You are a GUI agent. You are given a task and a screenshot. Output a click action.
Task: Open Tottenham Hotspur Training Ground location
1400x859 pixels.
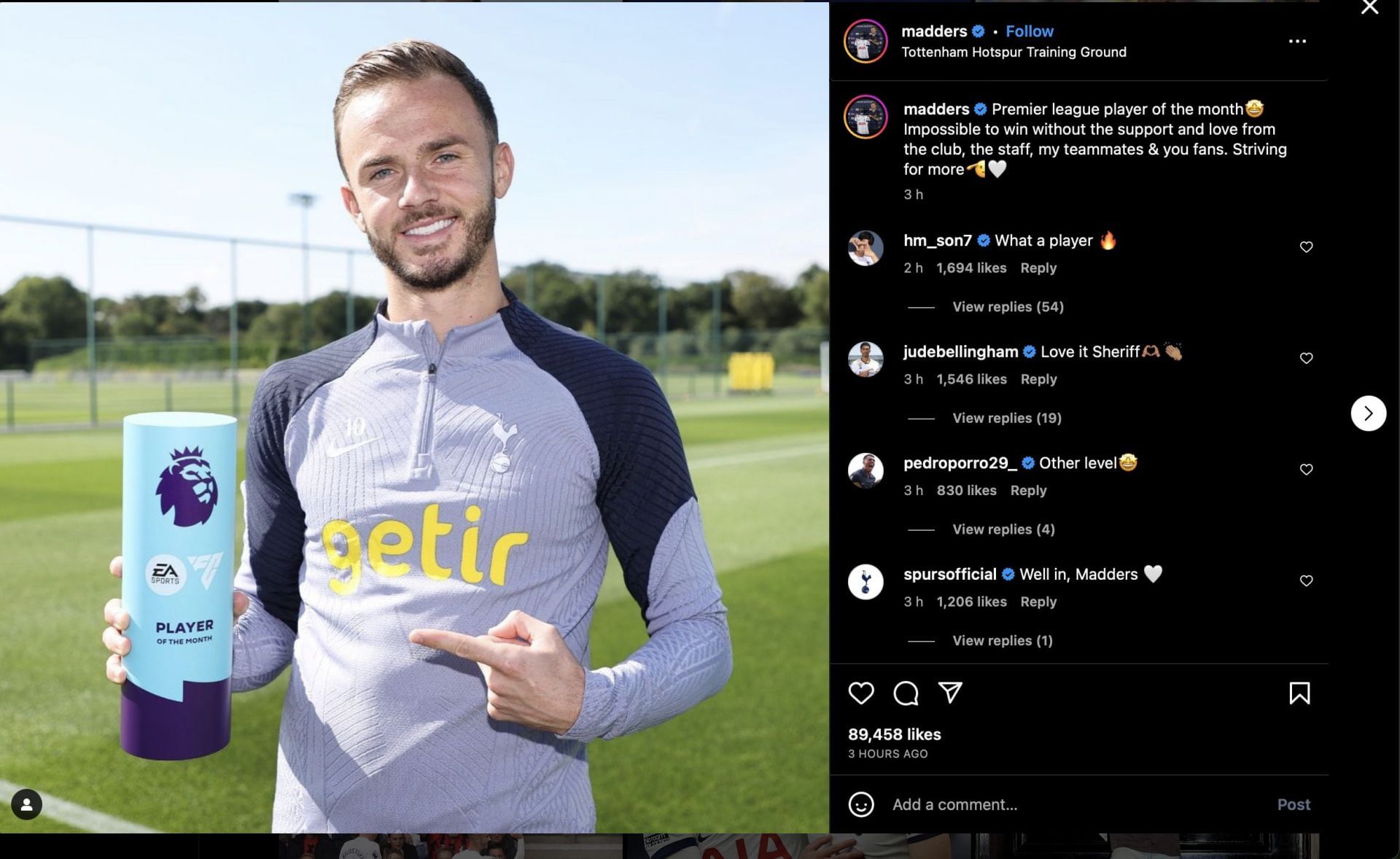[1014, 53]
